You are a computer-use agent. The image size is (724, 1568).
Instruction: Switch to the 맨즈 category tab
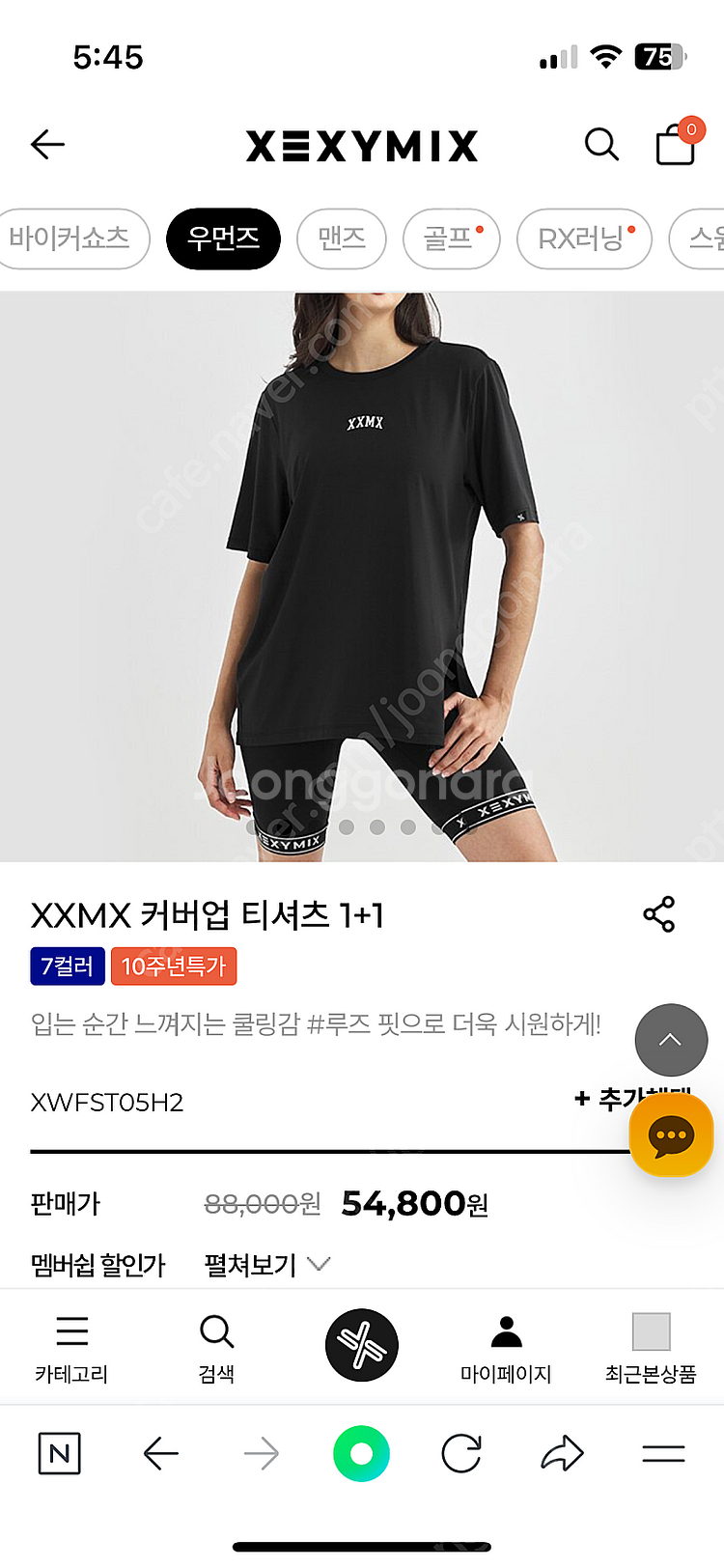point(341,238)
